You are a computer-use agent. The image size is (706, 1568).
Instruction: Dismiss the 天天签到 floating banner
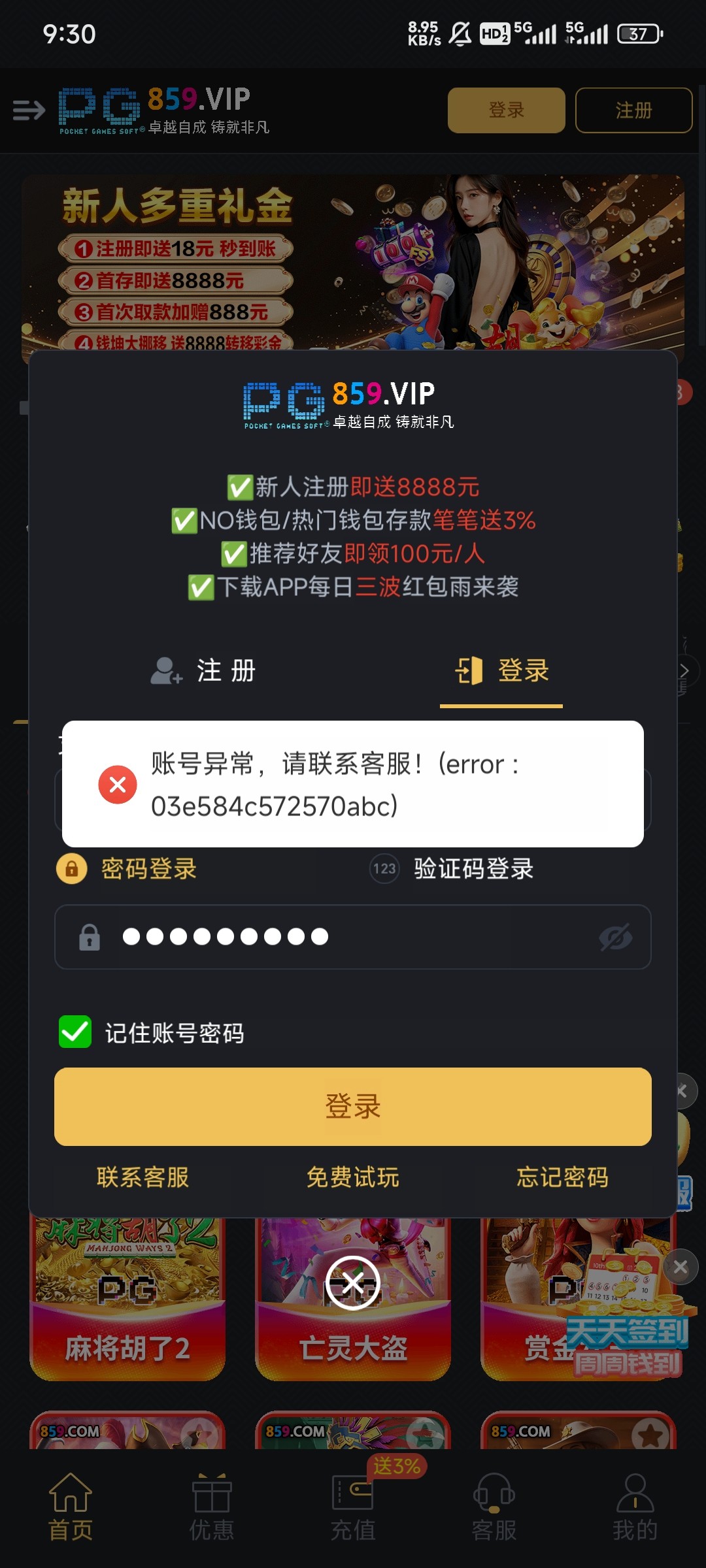pos(680,1267)
